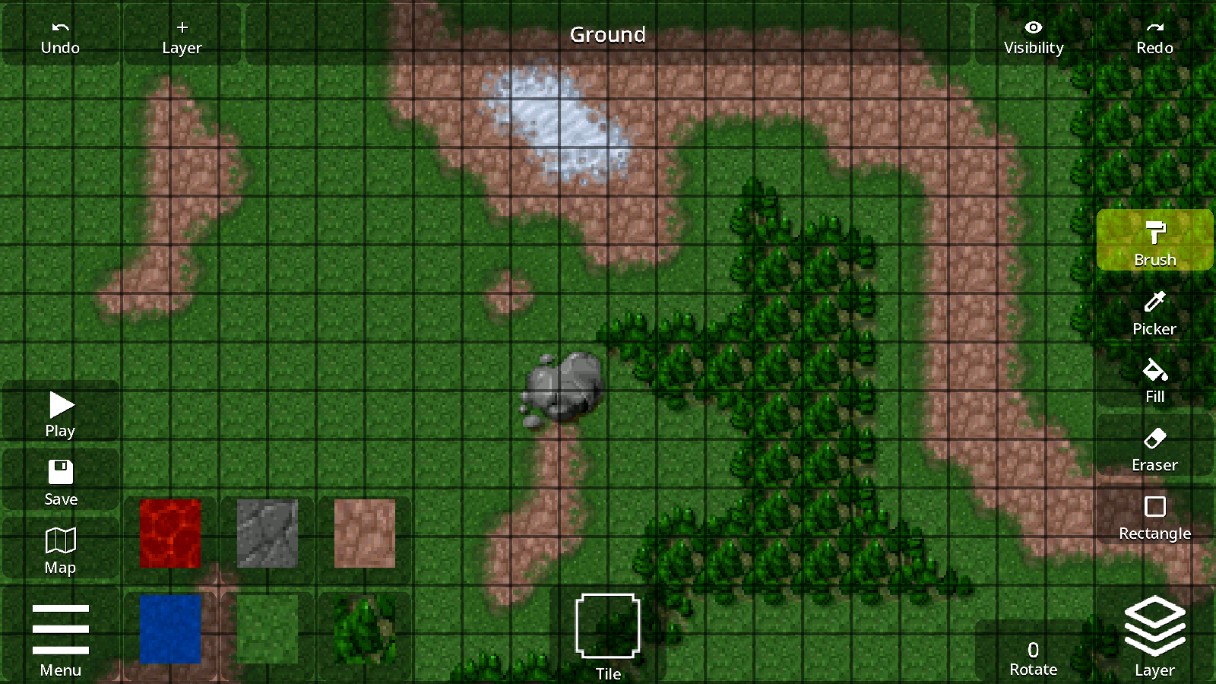Switch to the Eraser tool
1216x684 pixels.
[x=1155, y=448]
